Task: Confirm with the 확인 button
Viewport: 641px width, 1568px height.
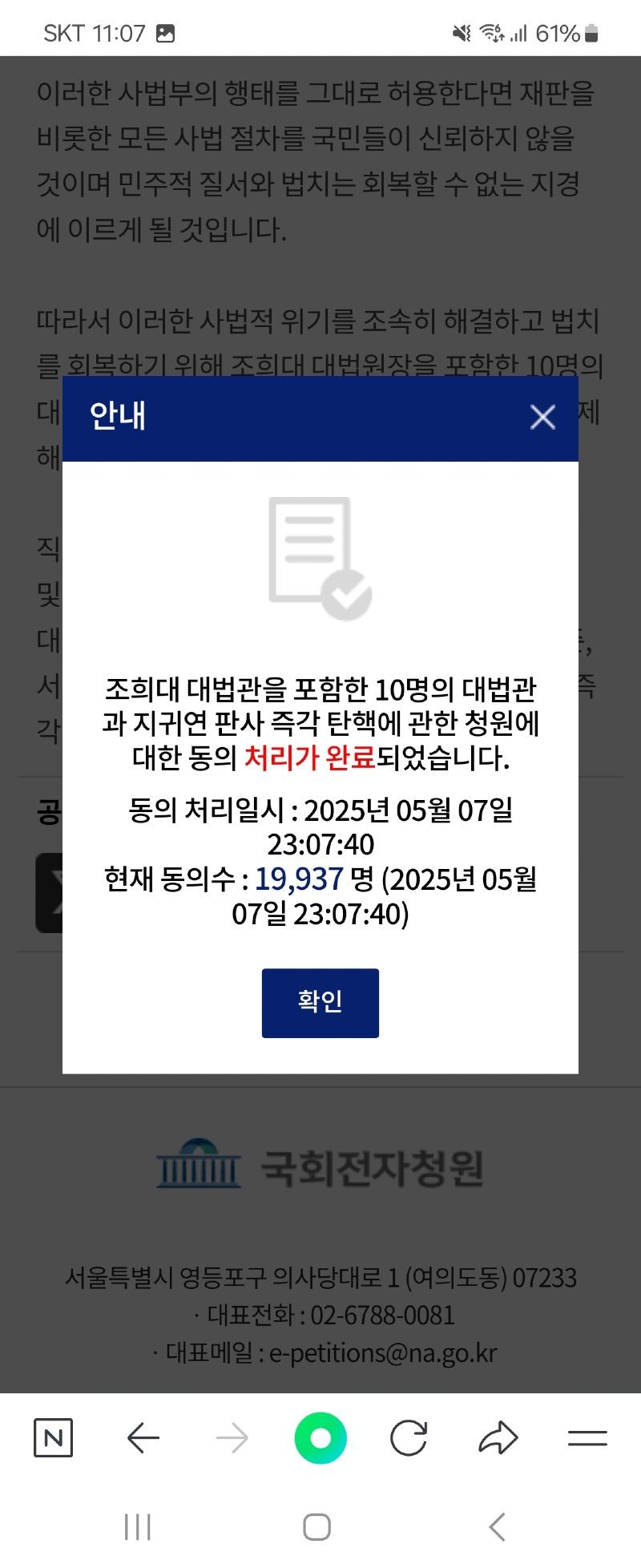Action: click(320, 1002)
